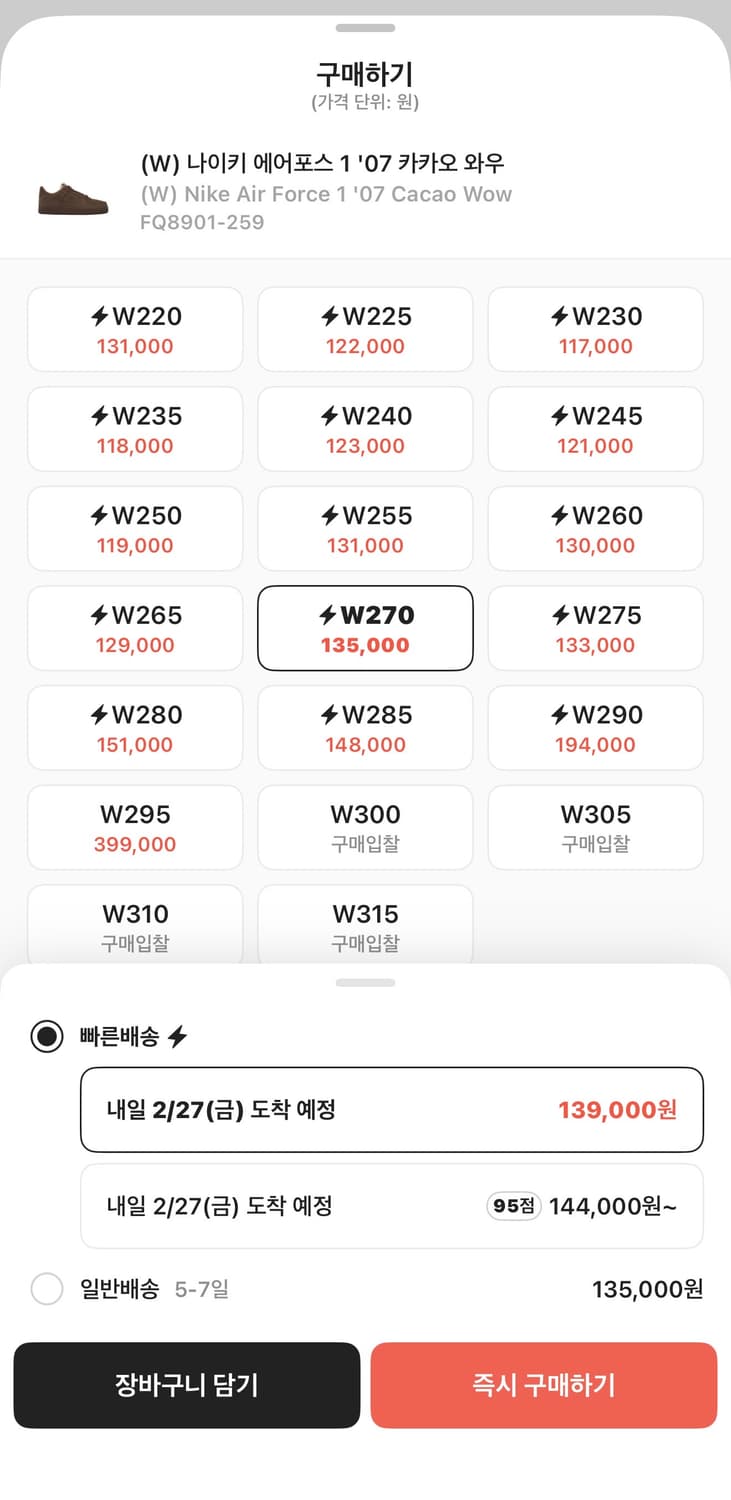Place 구매입찰 bid on size W300

tap(365, 827)
